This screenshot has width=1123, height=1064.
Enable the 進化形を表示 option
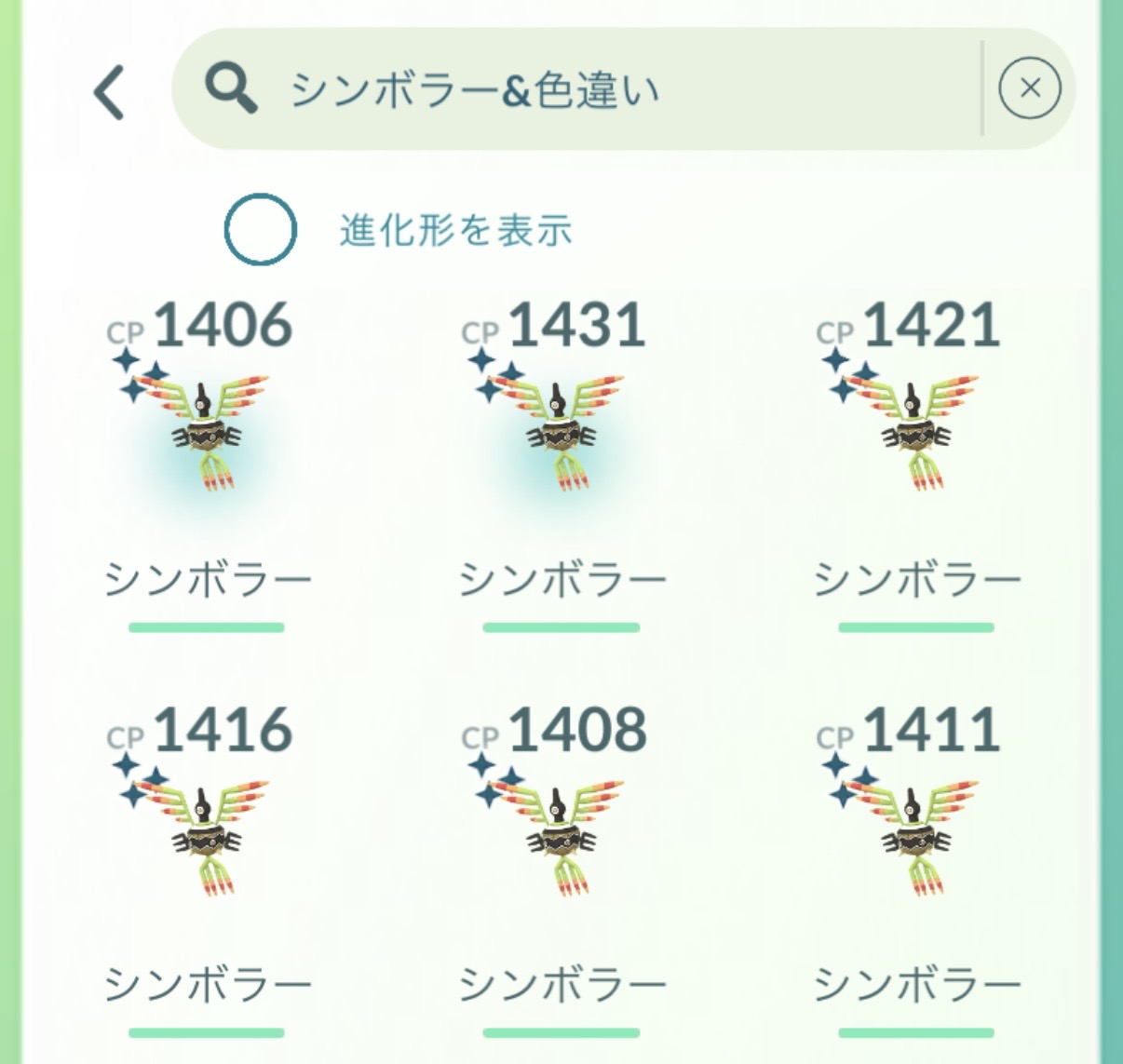(261, 229)
